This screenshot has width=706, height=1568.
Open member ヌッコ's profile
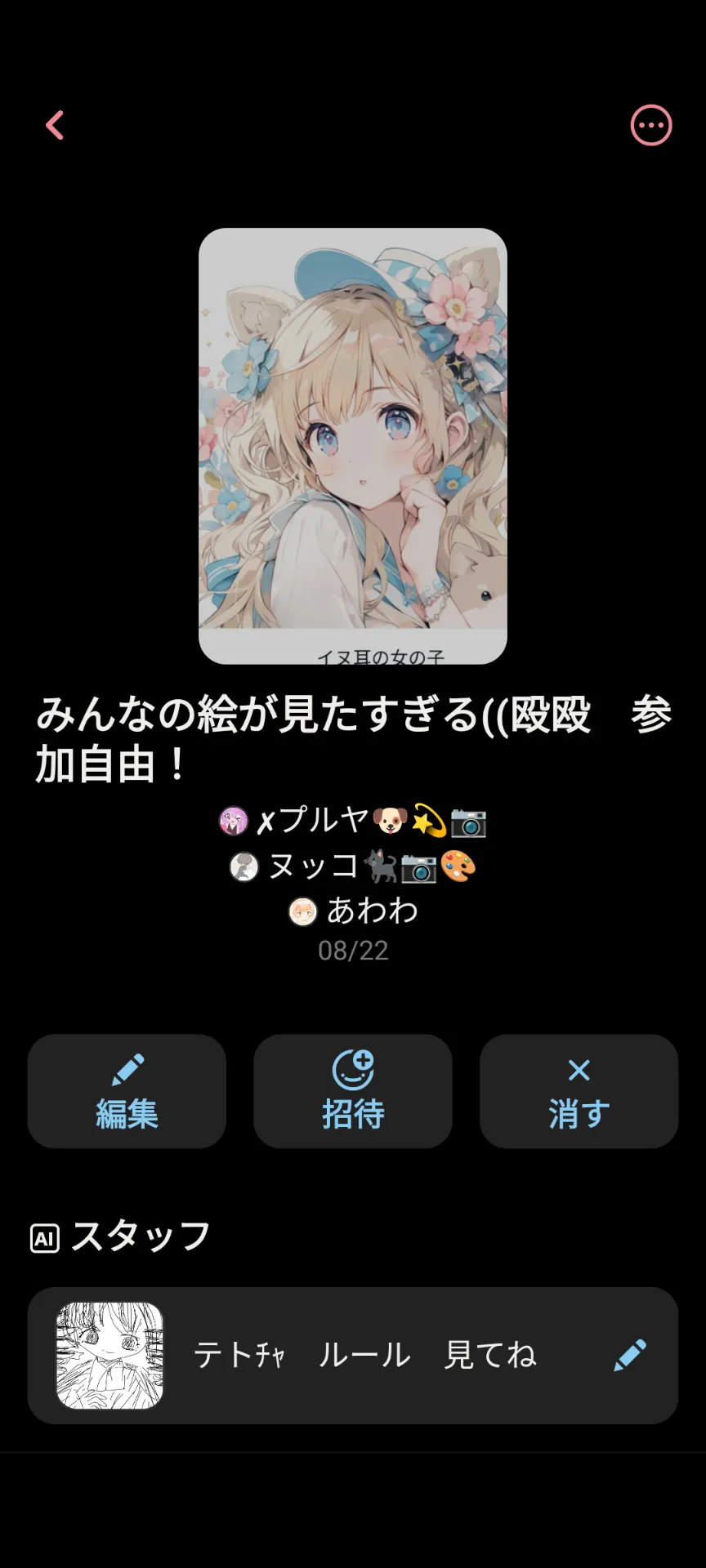pos(353,866)
